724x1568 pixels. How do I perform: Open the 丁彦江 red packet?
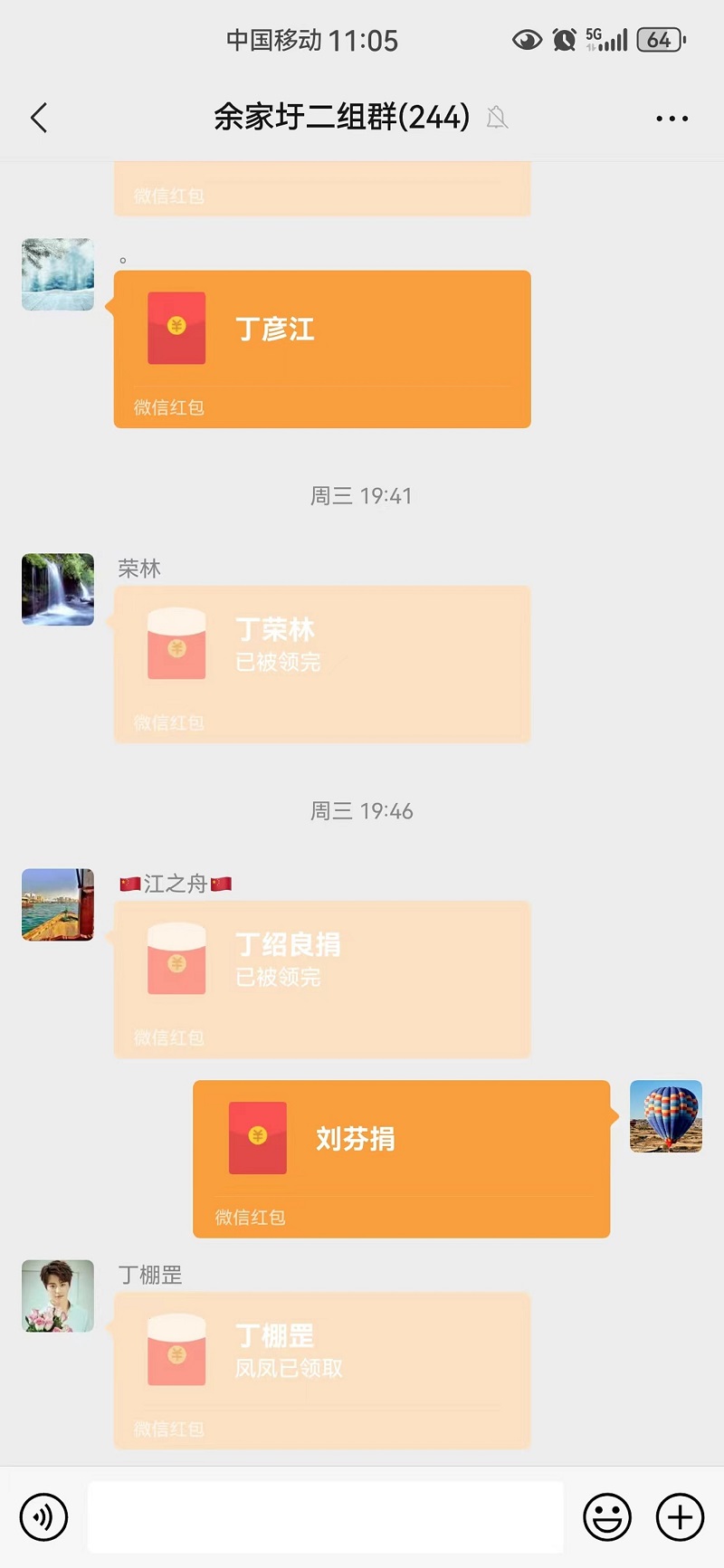pos(321,349)
